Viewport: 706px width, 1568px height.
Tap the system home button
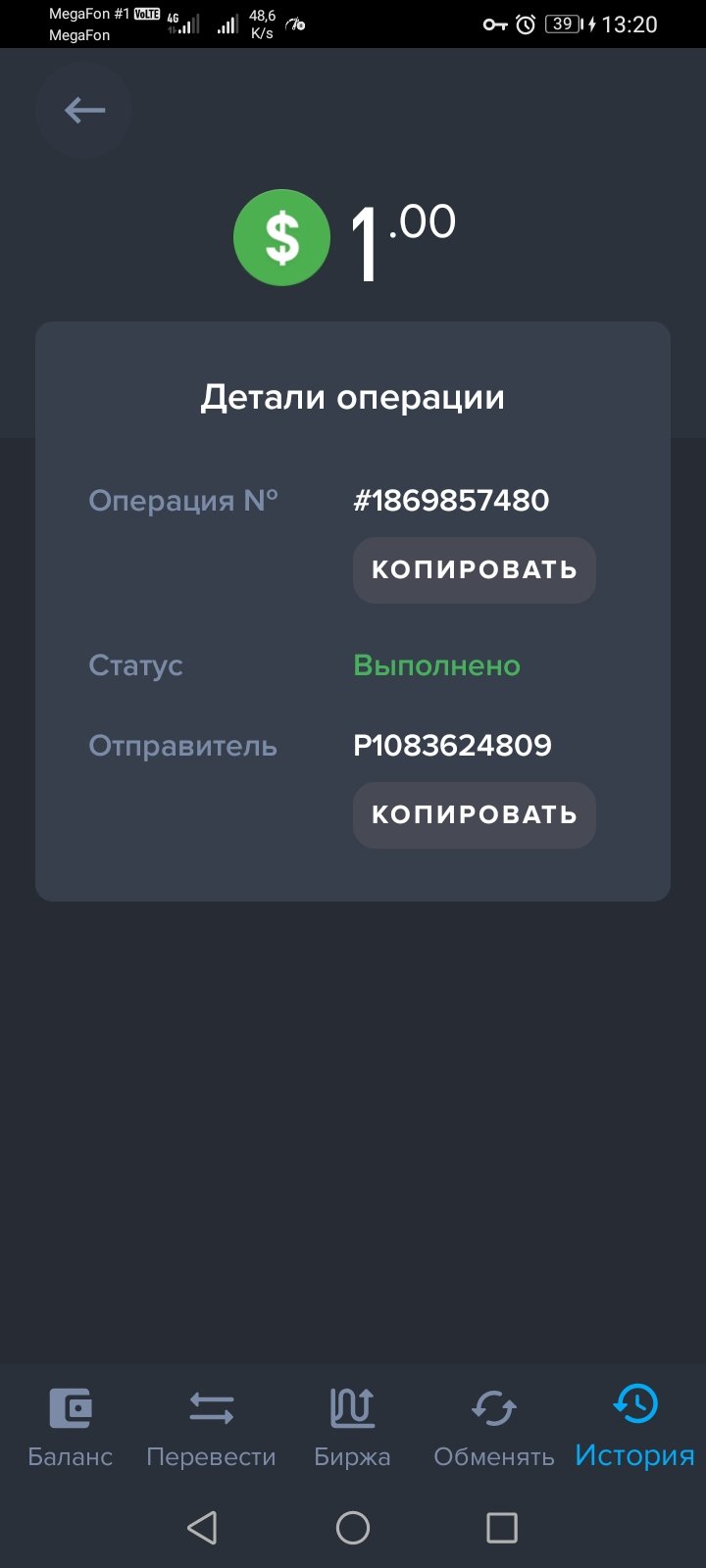[353, 1527]
